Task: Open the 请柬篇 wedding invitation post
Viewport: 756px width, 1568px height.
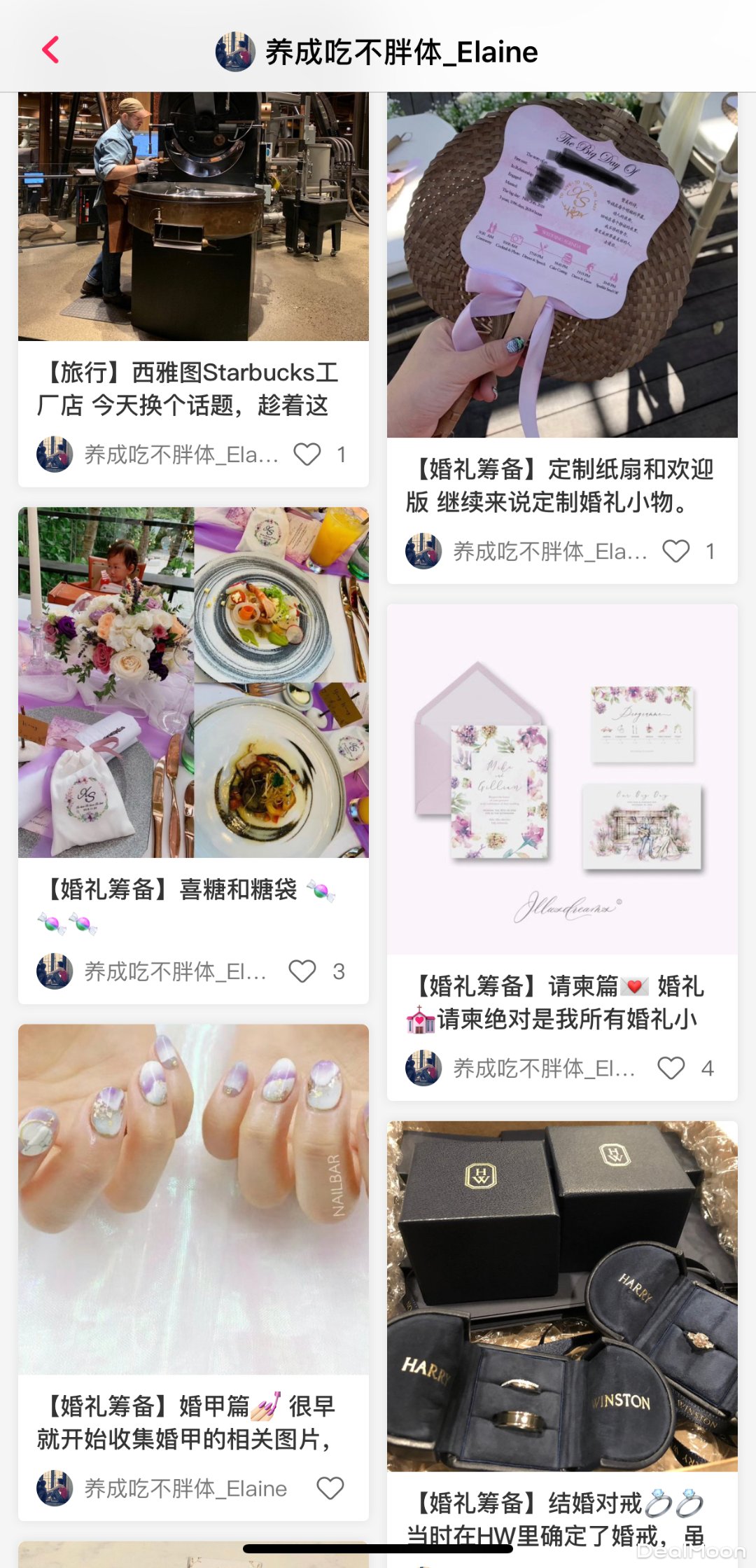Action: click(562, 779)
